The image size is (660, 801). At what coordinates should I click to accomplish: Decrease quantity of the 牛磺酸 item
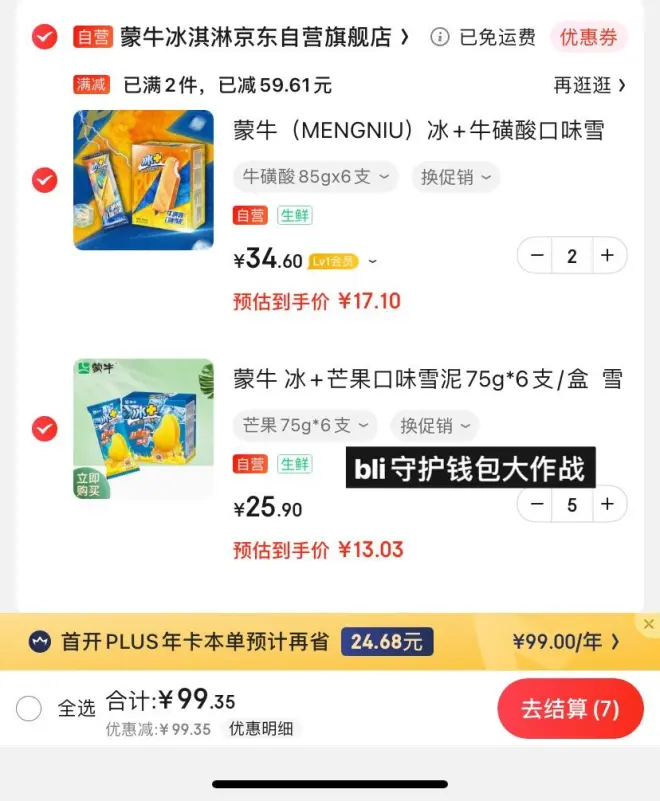point(538,256)
